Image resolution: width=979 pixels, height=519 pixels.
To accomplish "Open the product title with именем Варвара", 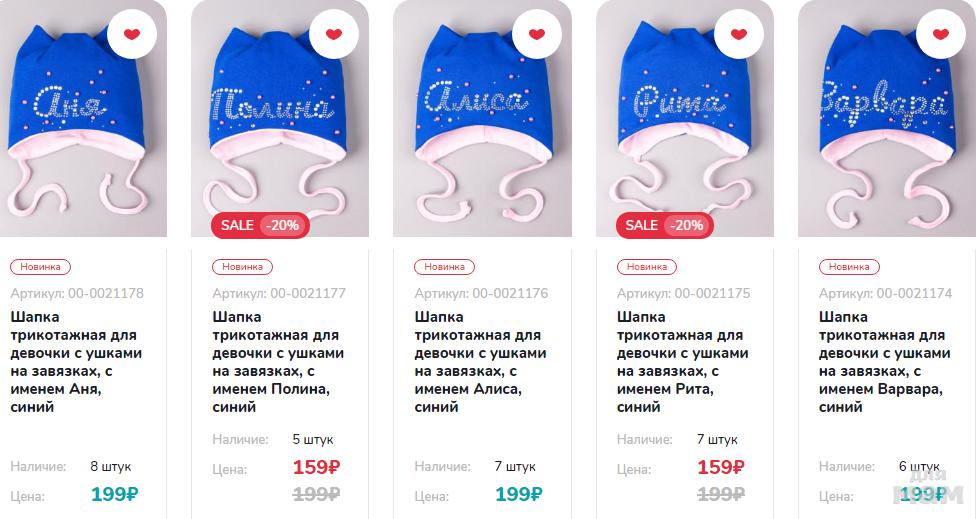I will tap(884, 362).
